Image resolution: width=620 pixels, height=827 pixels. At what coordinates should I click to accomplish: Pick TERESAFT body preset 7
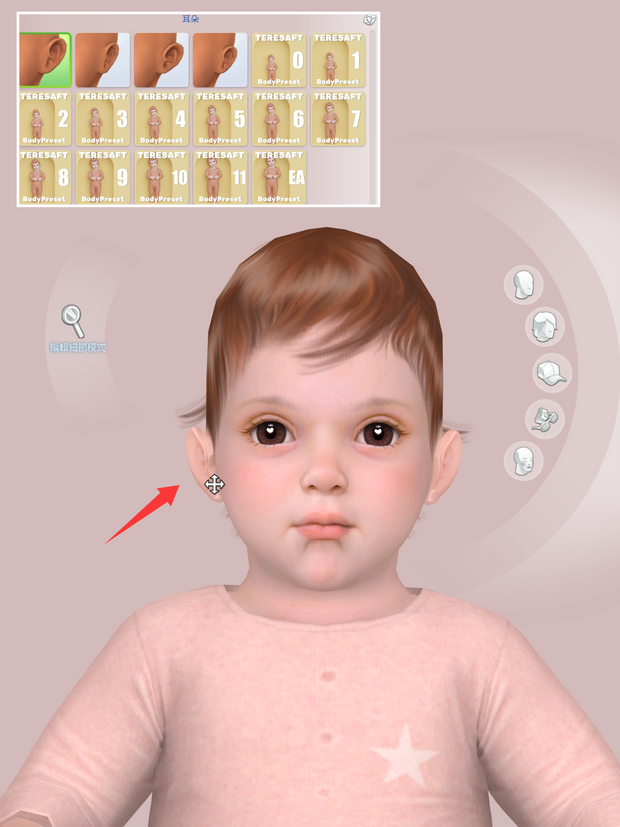[x=338, y=118]
